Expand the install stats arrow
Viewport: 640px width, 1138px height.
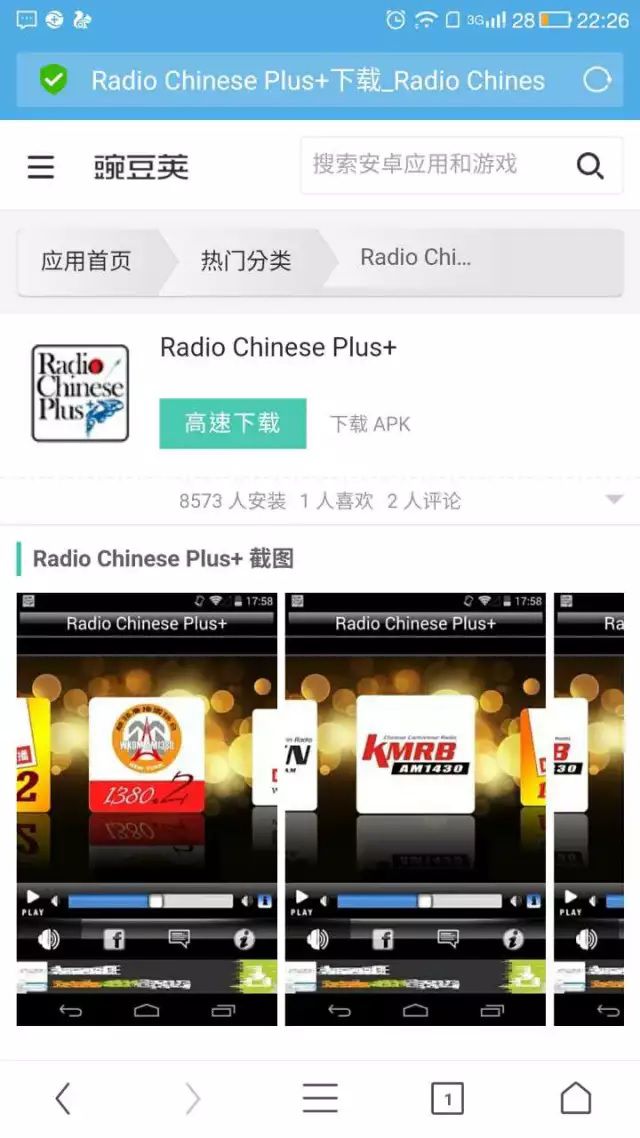tap(614, 500)
